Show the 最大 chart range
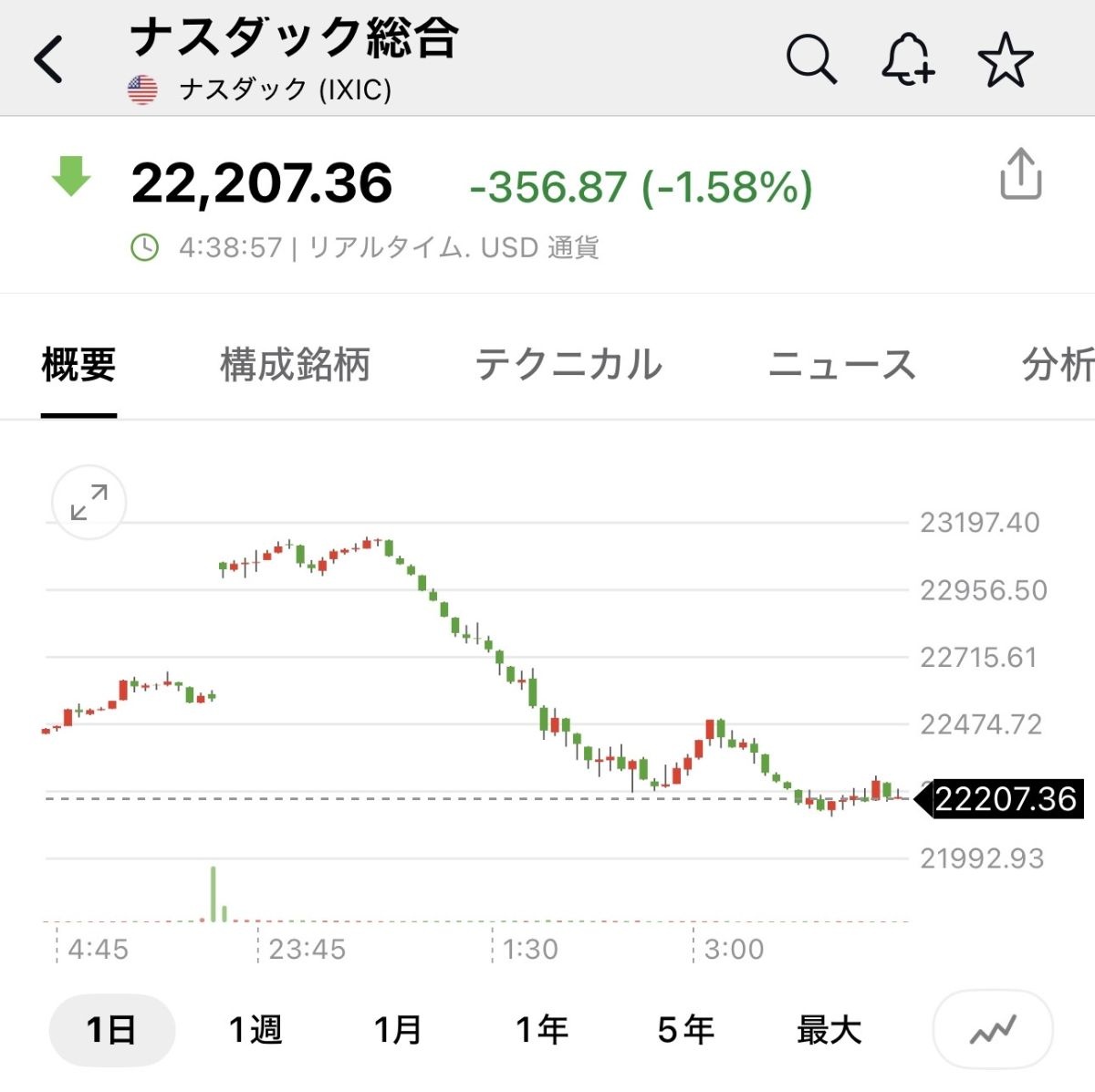 [829, 1030]
